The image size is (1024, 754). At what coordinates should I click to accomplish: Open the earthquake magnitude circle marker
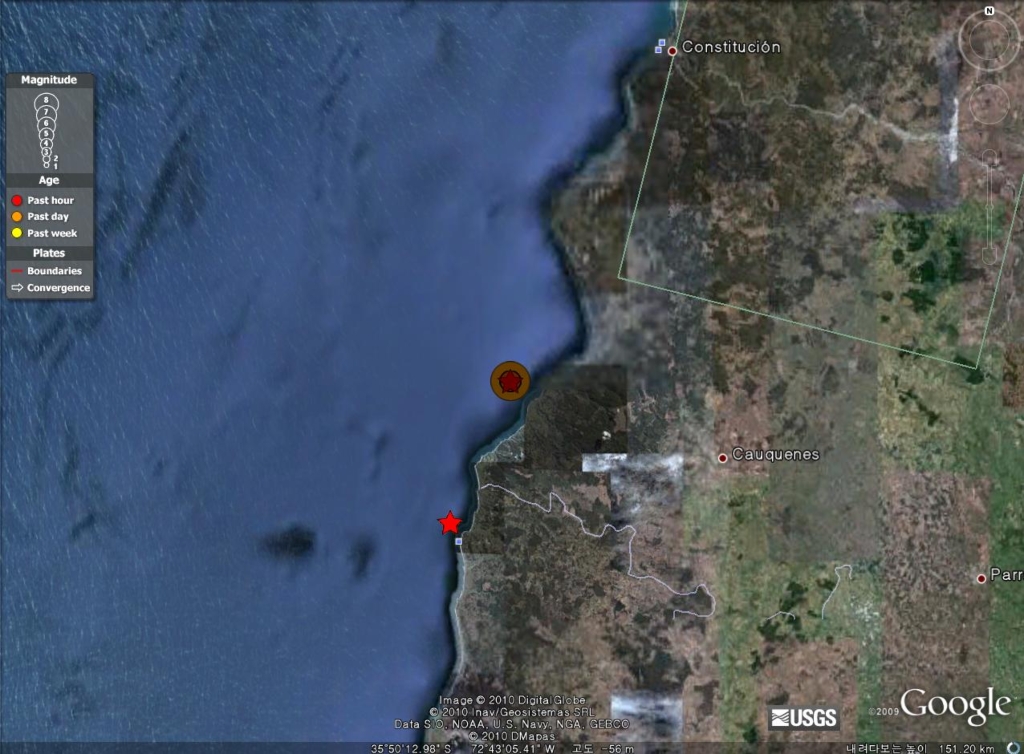tap(509, 381)
